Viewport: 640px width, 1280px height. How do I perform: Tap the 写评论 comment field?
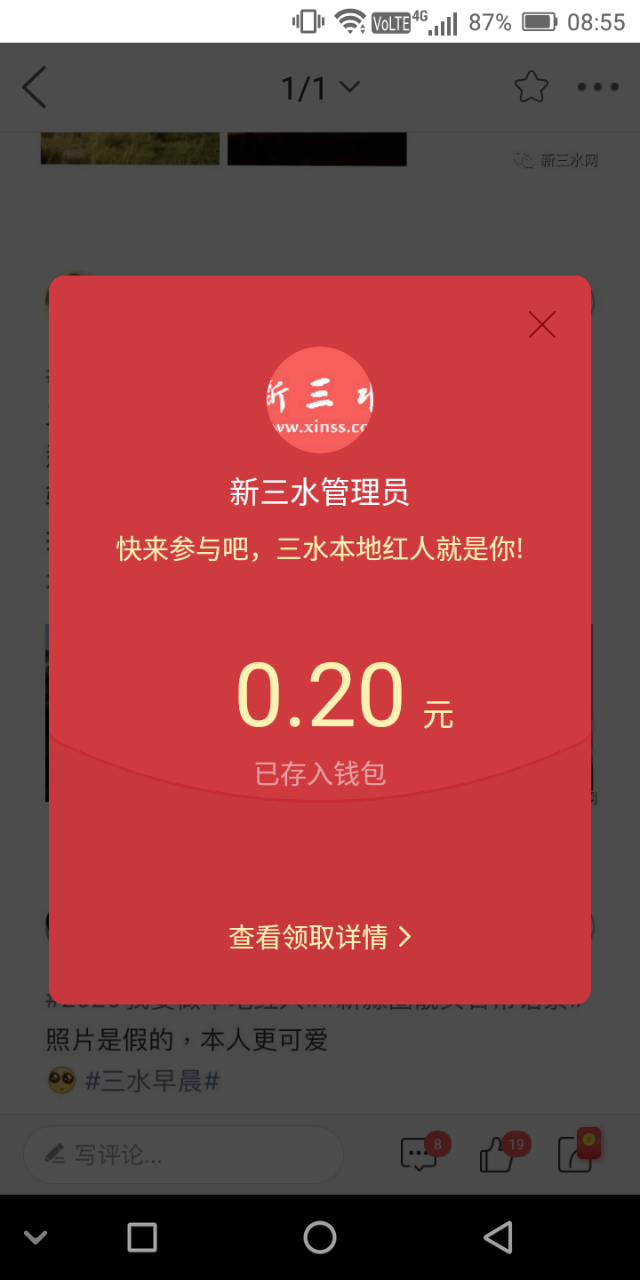[x=183, y=1155]
